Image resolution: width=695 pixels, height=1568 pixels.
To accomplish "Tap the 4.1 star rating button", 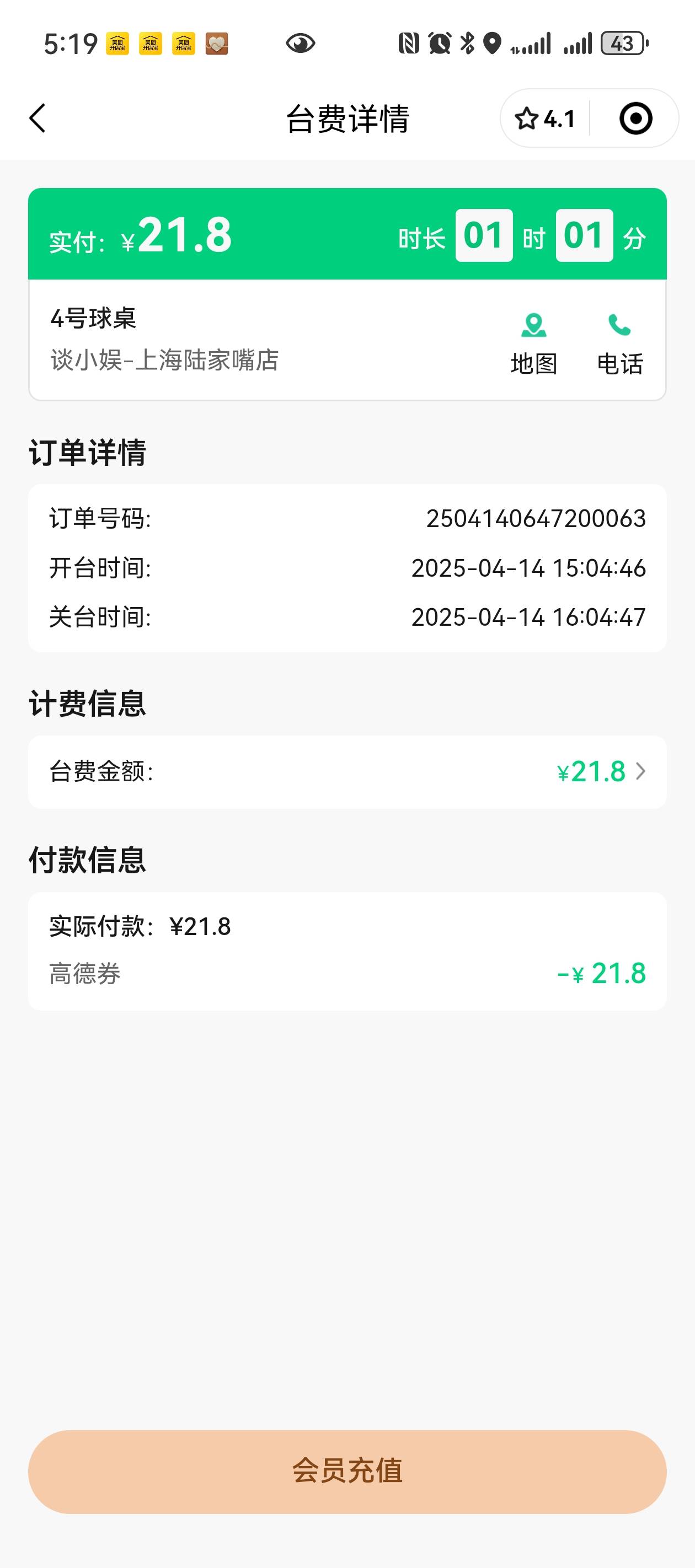I will 545,119.
